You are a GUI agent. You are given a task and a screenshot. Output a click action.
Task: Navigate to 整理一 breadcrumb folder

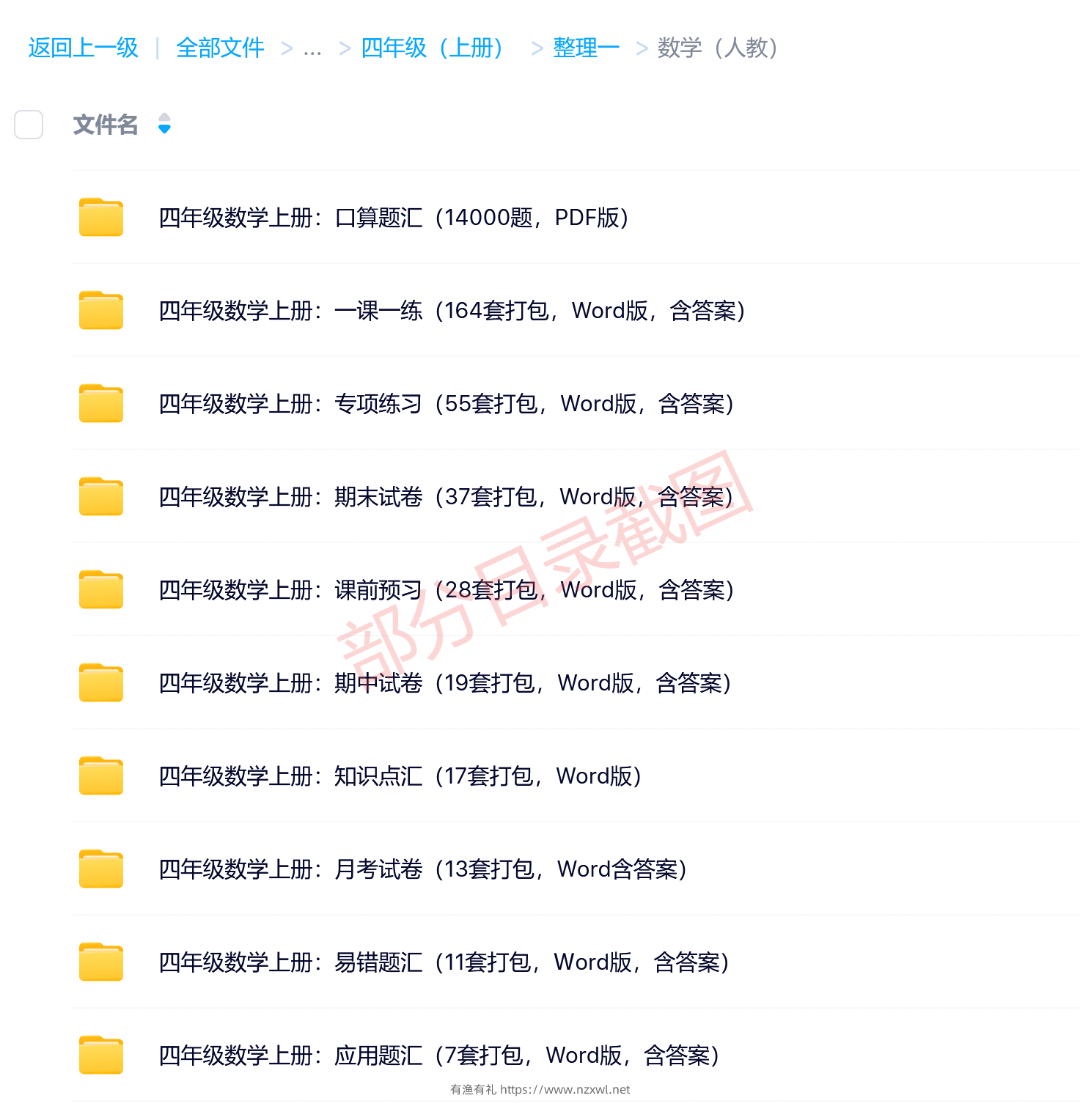(586, 48)
